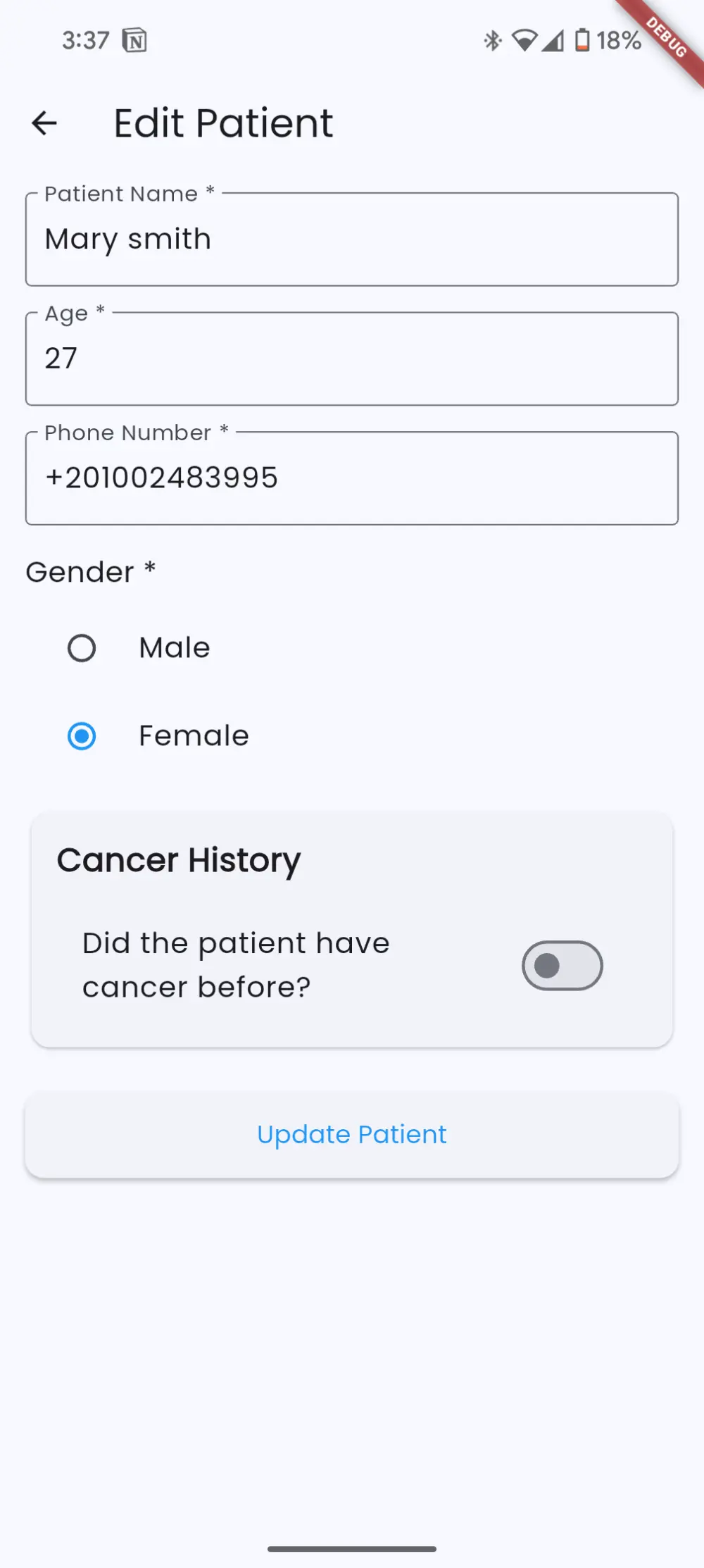Tap the Gender section label

click(x=90, y=572)
